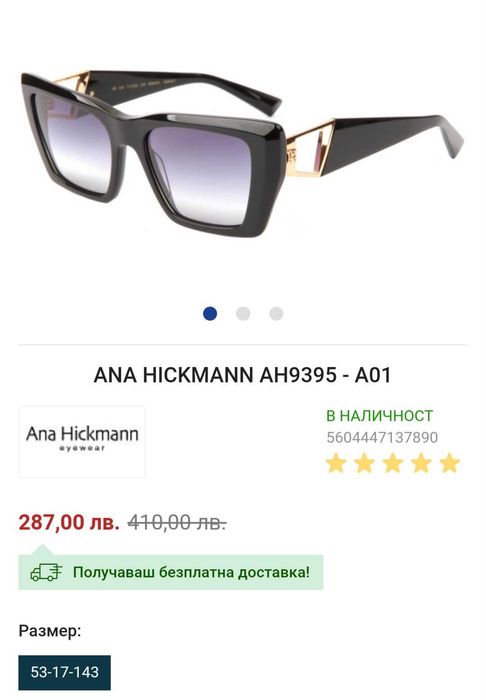This screenshot has height=700, width=486.
Task: Jump to the third image dot
Action: (276, 313)
